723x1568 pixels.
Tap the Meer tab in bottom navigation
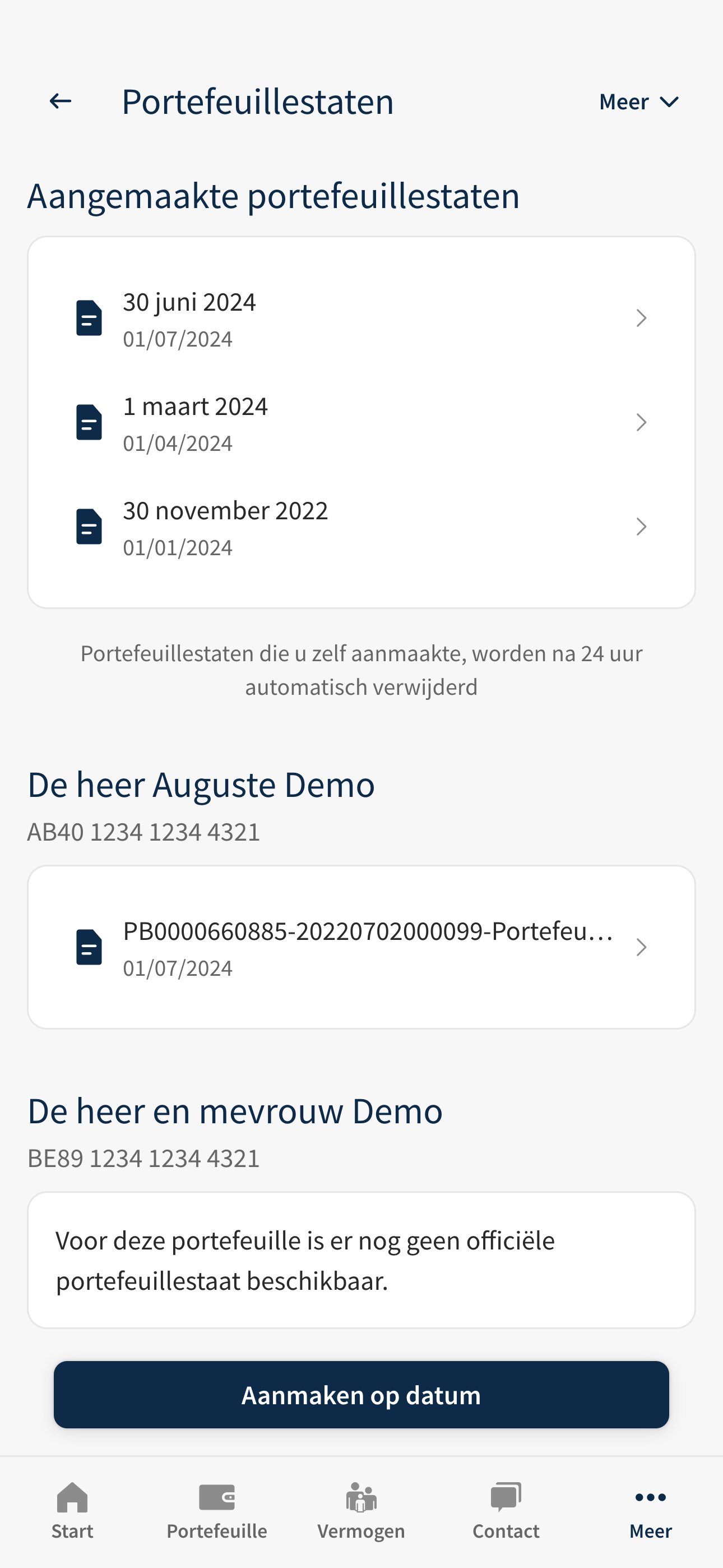[651, 1511]
